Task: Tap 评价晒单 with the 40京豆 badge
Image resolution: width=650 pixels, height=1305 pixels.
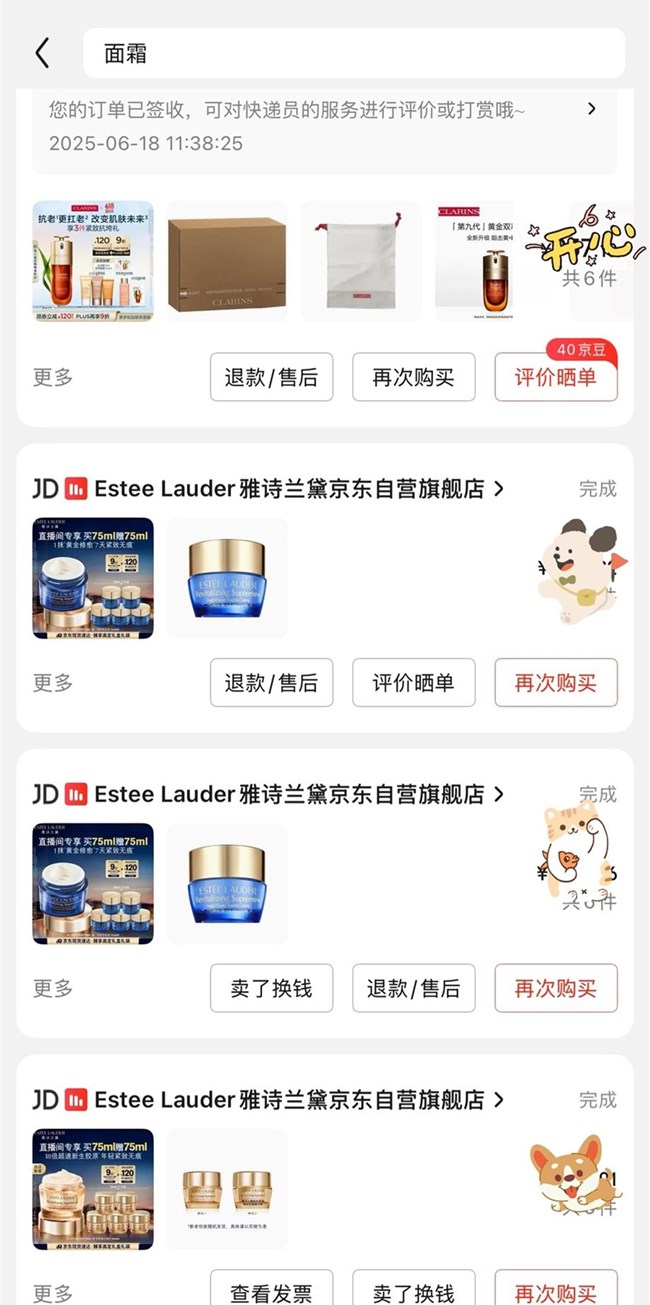Action: coord(555,377)
